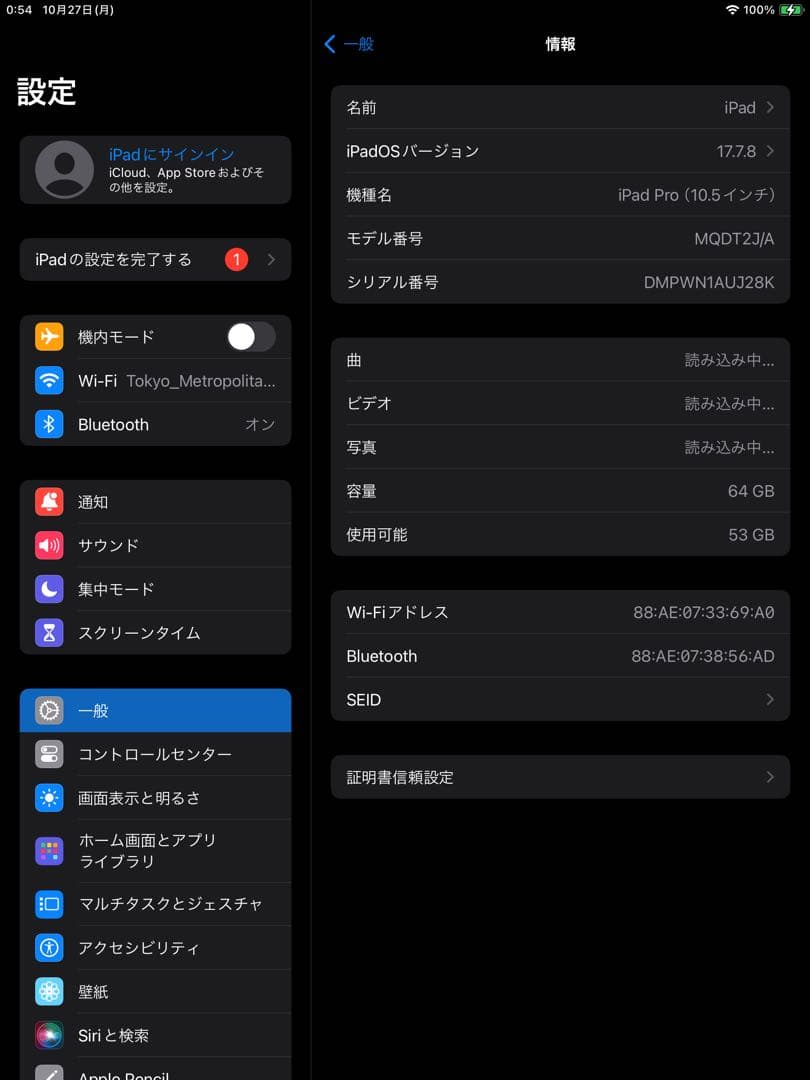Image resolution: width=810 pixels, height=1080 pixels.
Task: Click the General (一般) gear icon
Action: [47, 710]
